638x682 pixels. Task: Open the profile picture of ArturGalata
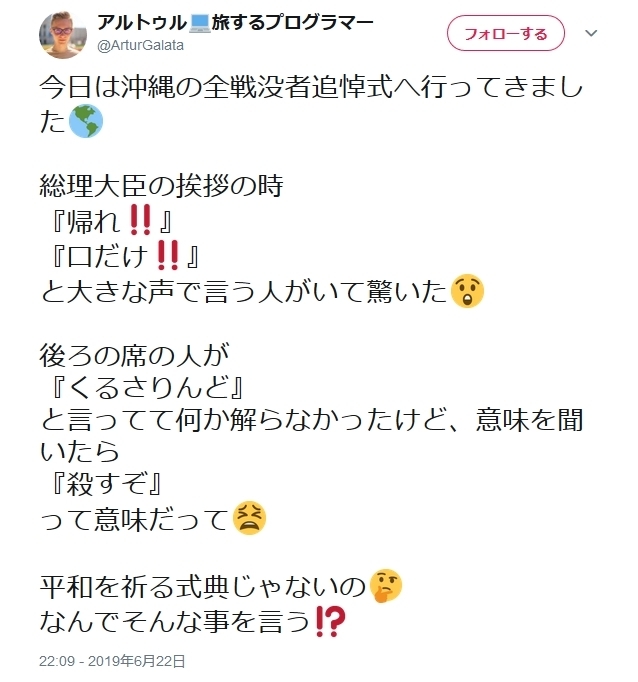63,34
